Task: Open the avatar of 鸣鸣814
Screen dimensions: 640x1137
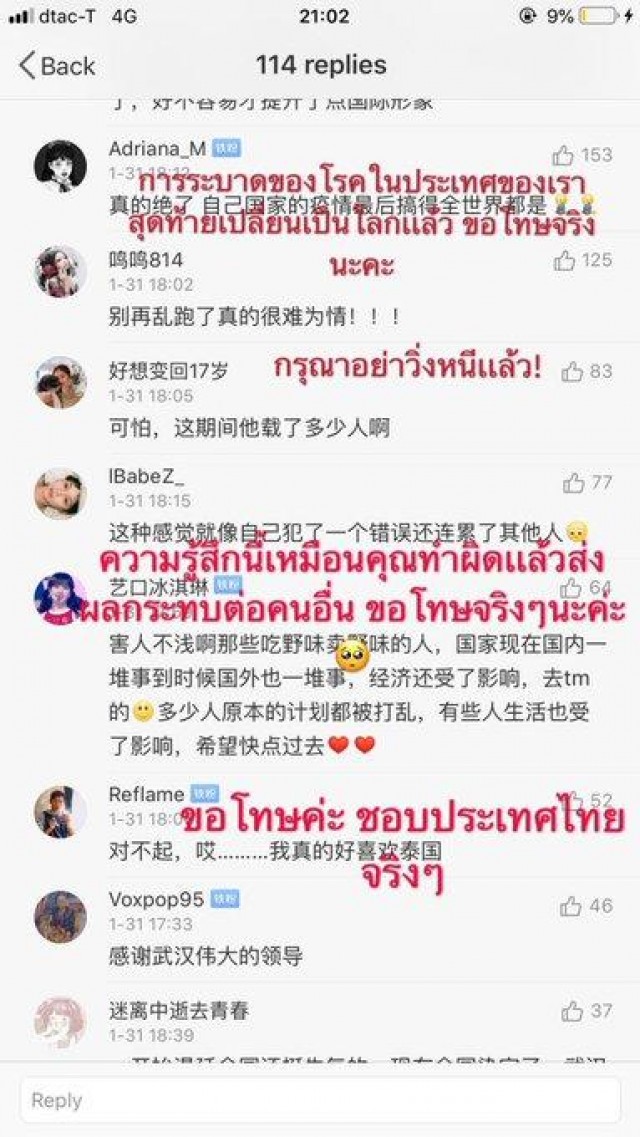Action: pyautogui.click(x=60, y=271)
